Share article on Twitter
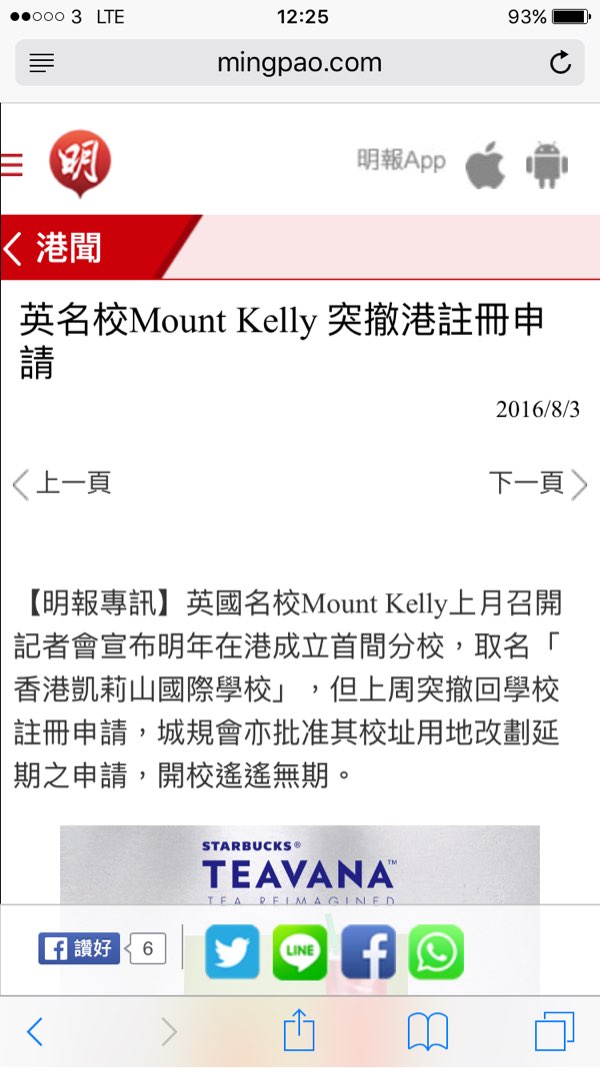600x1068 pixels. [232, 952]
